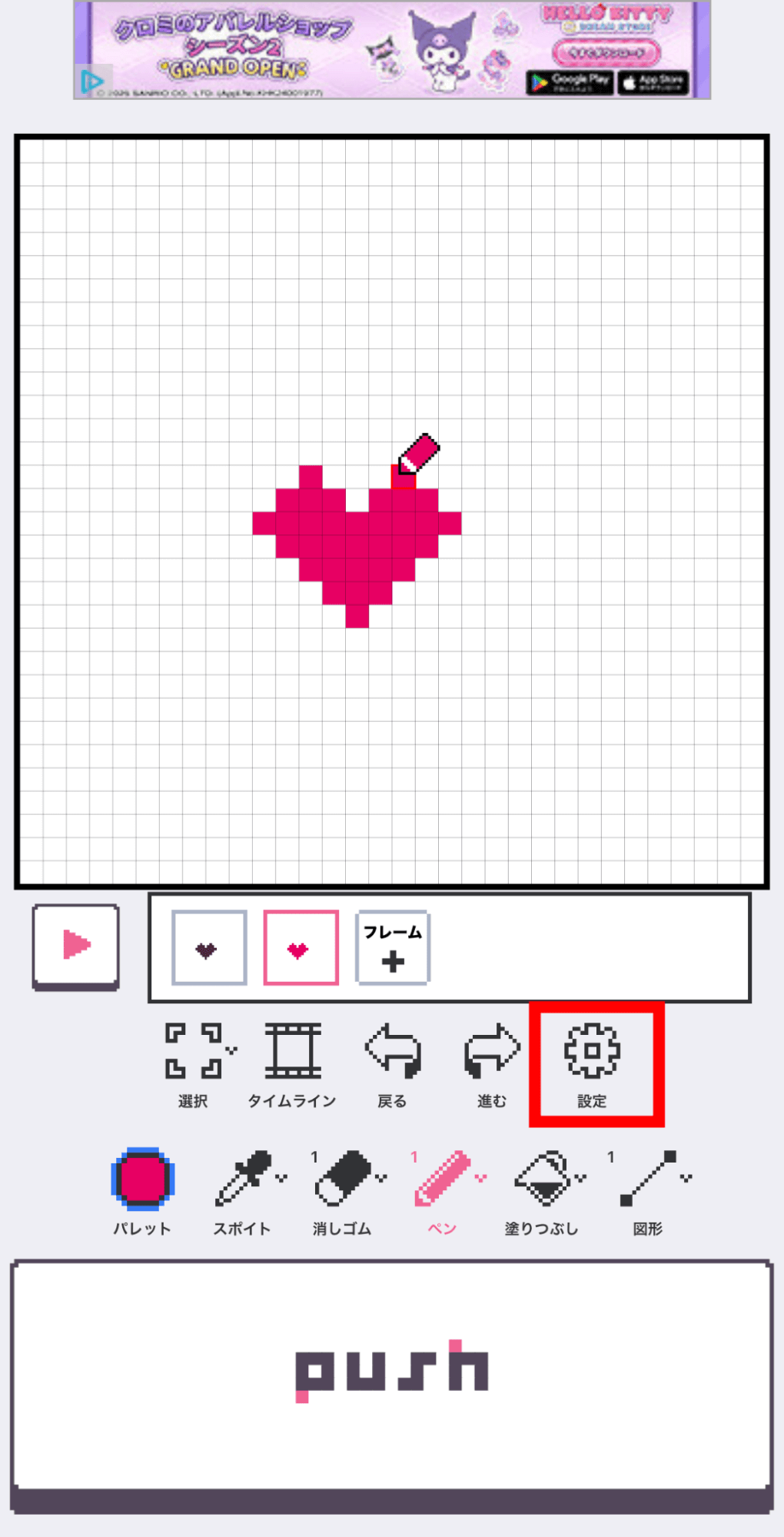Select the 図形 shape tool
This screenshot has width=784, height=1537.
click(649, 1189)
